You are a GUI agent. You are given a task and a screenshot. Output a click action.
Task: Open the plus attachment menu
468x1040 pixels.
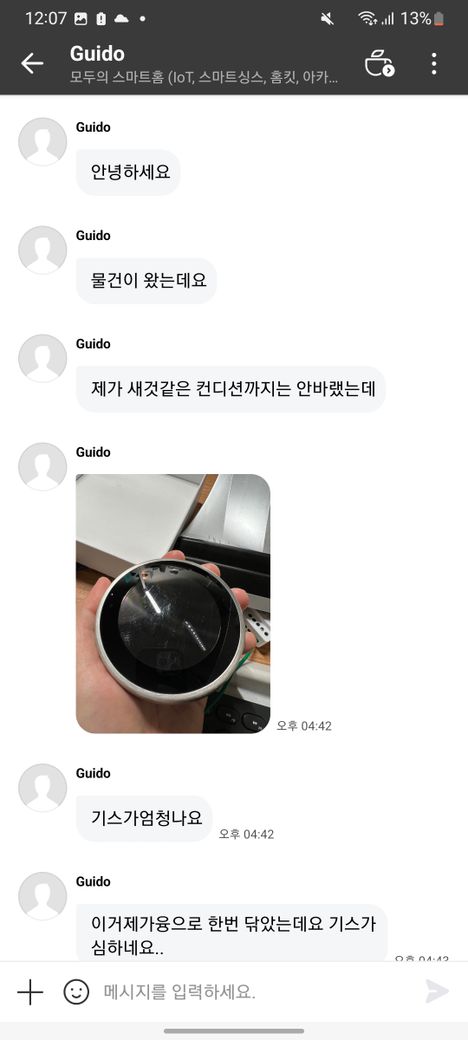click(x=30, y=992)
